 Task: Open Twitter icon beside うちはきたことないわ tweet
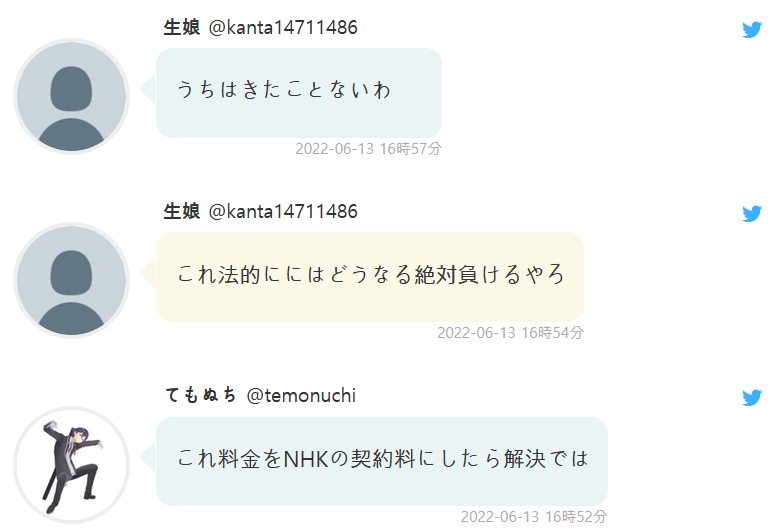[752, 30]
